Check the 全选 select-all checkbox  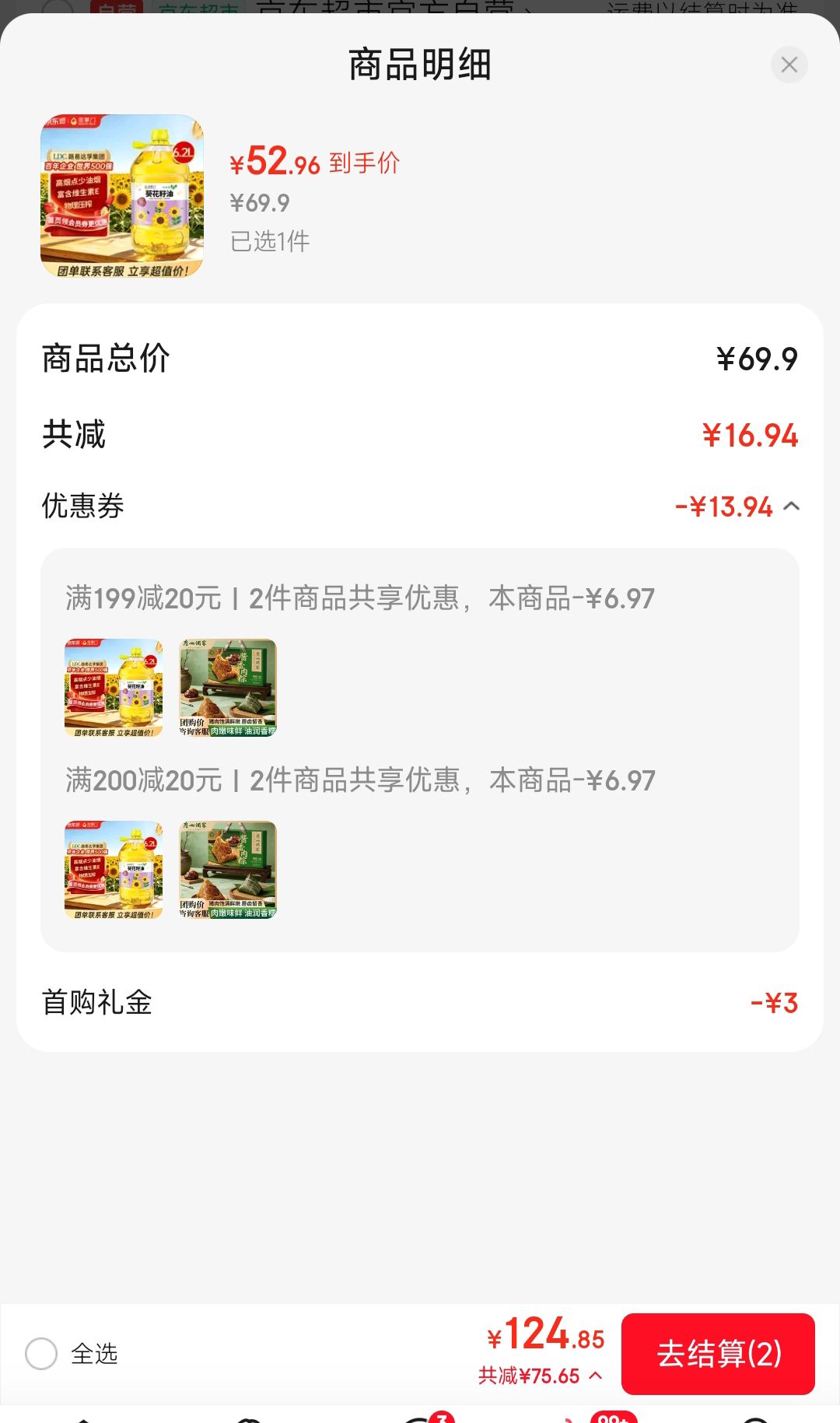pyautogui.click(x=41, y=1354)
